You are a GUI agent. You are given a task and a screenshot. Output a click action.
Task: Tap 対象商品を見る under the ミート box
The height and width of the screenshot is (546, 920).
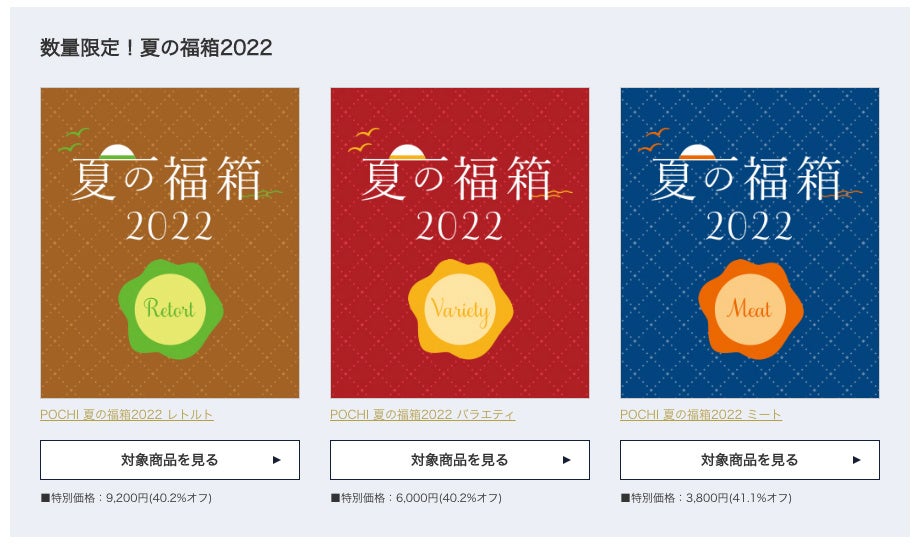tap(750, 460)
